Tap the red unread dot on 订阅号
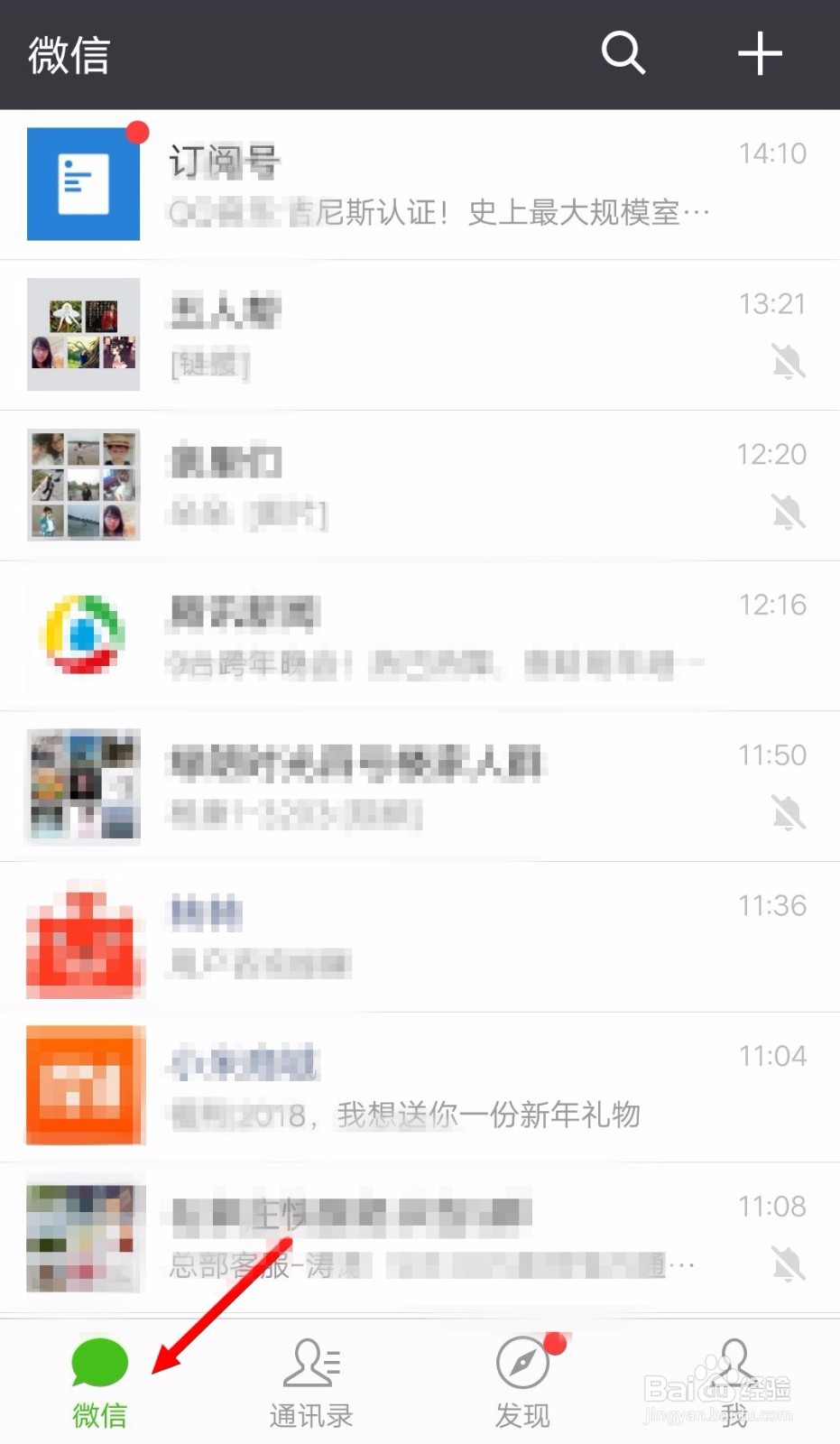The width and height of the screenshot is (840, 1444). (138, 133)
